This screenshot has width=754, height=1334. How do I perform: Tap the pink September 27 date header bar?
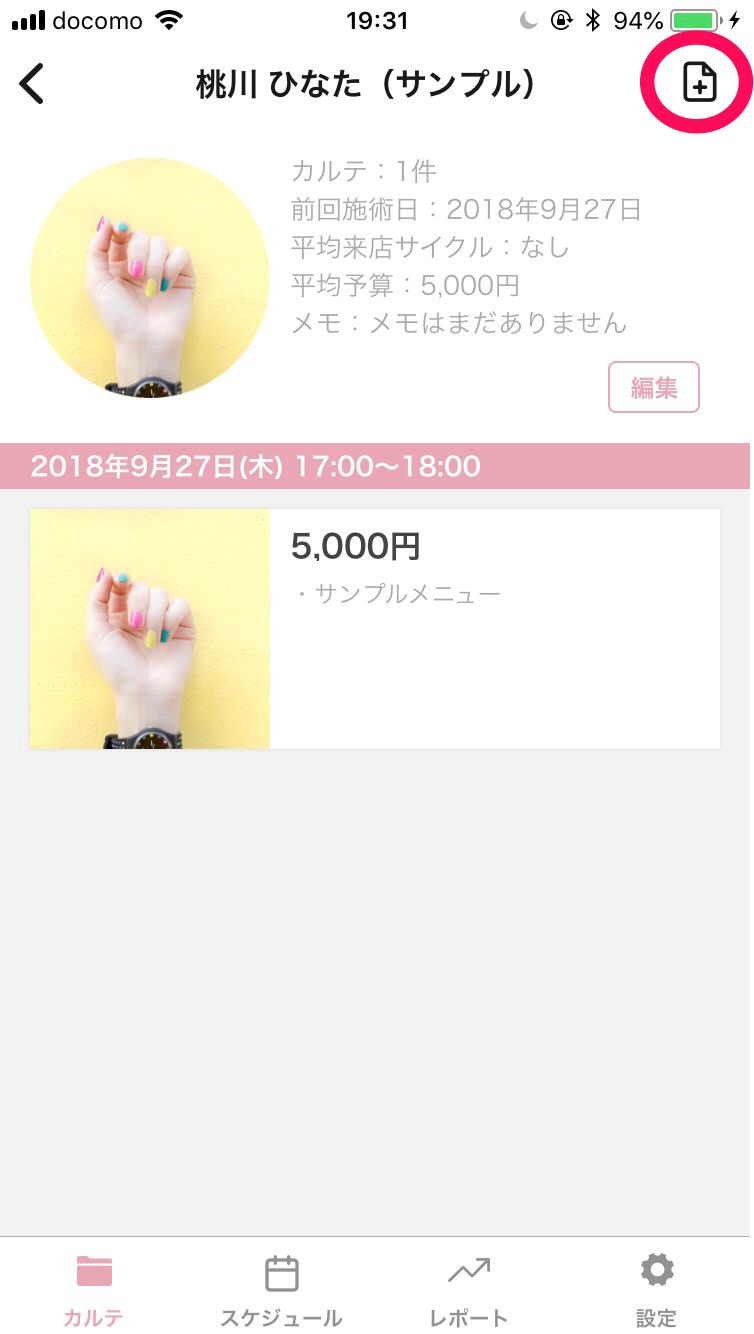click(376, 466)
